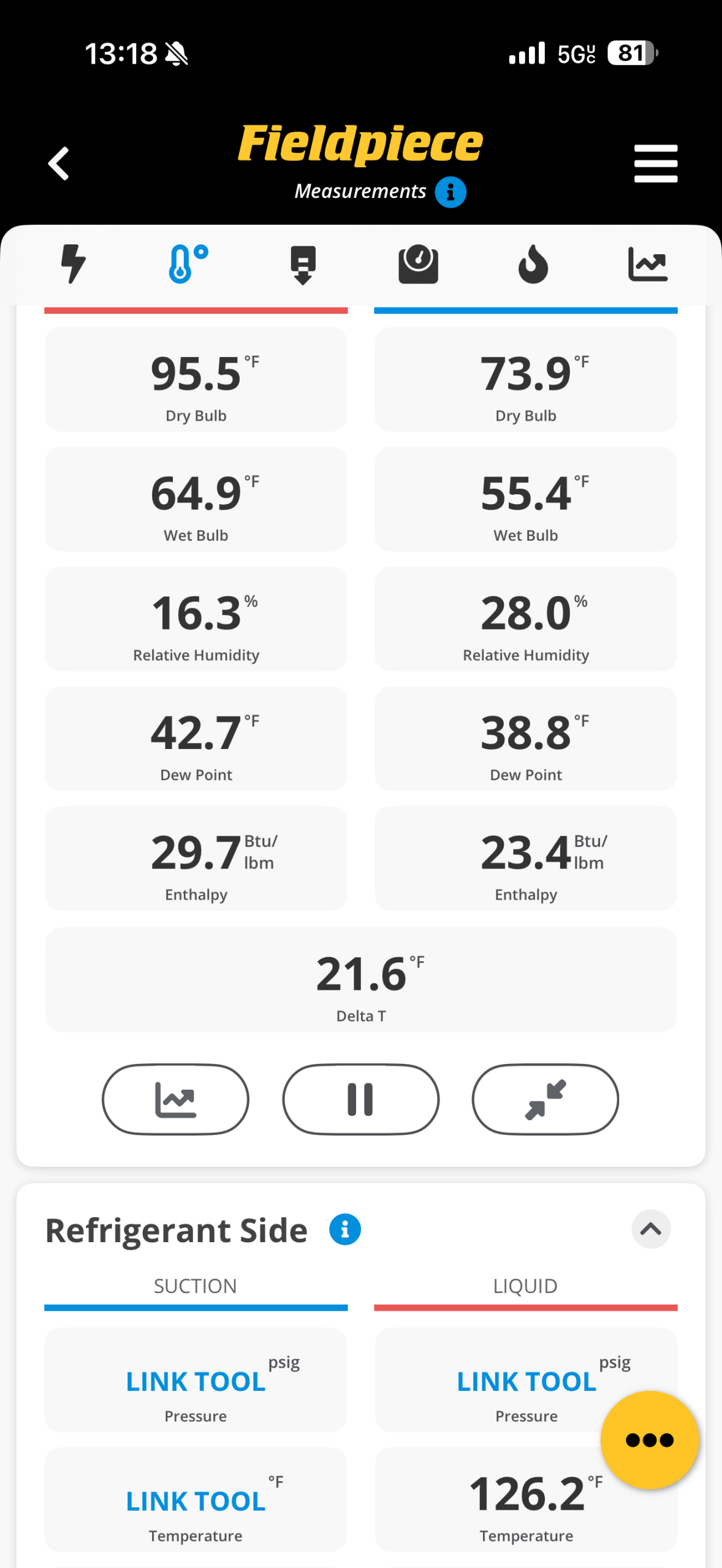Open the hamburger navigation menu
The height and width of the screenshot is (1568, 722).
pyautogui.click(x=655, y=164)
